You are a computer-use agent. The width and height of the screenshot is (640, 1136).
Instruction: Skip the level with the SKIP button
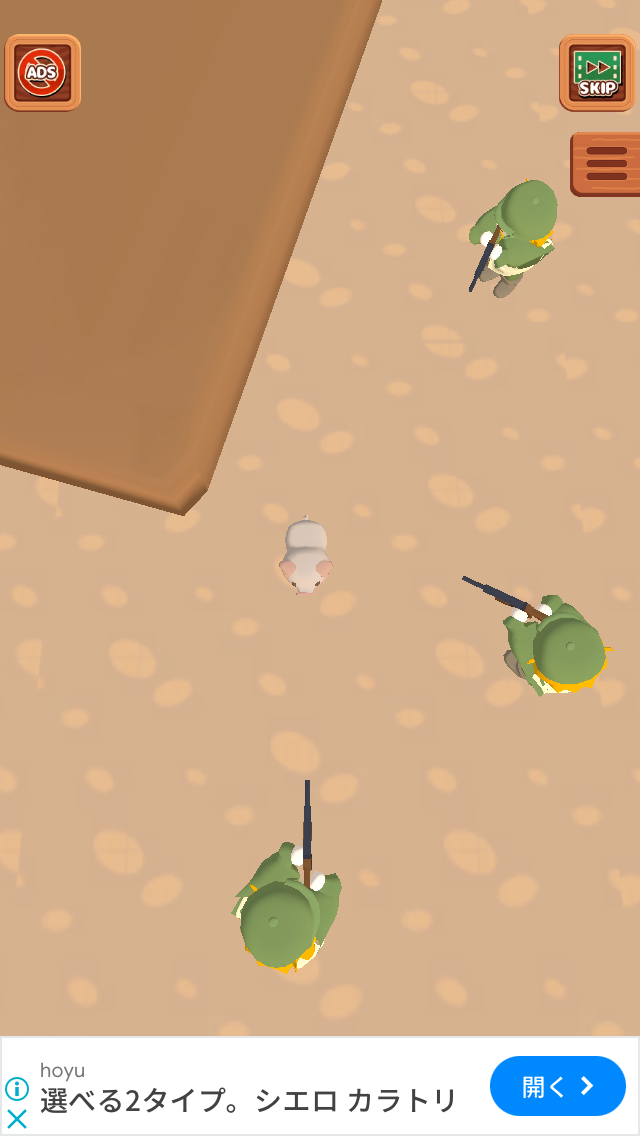click(597, 72)
